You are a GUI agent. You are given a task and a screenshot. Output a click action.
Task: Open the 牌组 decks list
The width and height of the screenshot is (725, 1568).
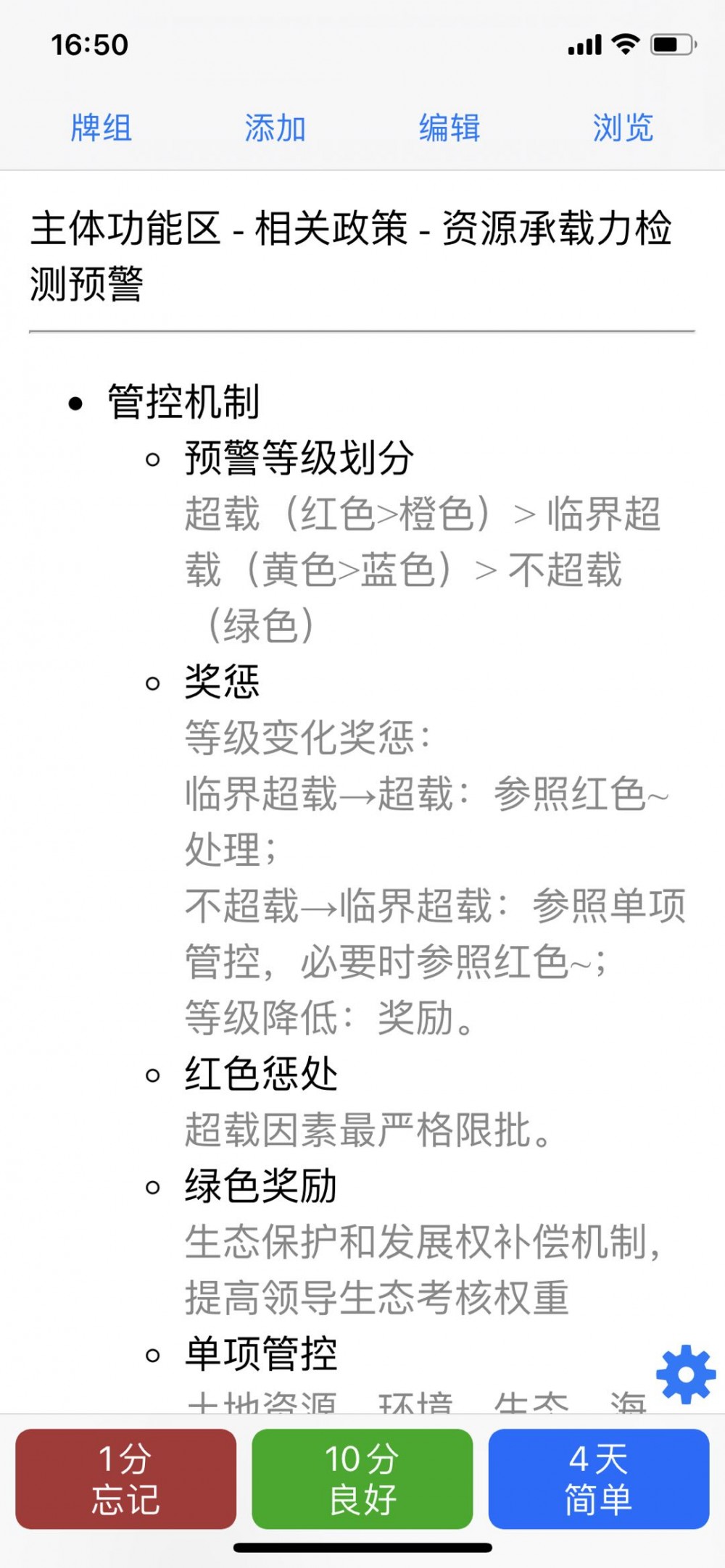(101, 128)
